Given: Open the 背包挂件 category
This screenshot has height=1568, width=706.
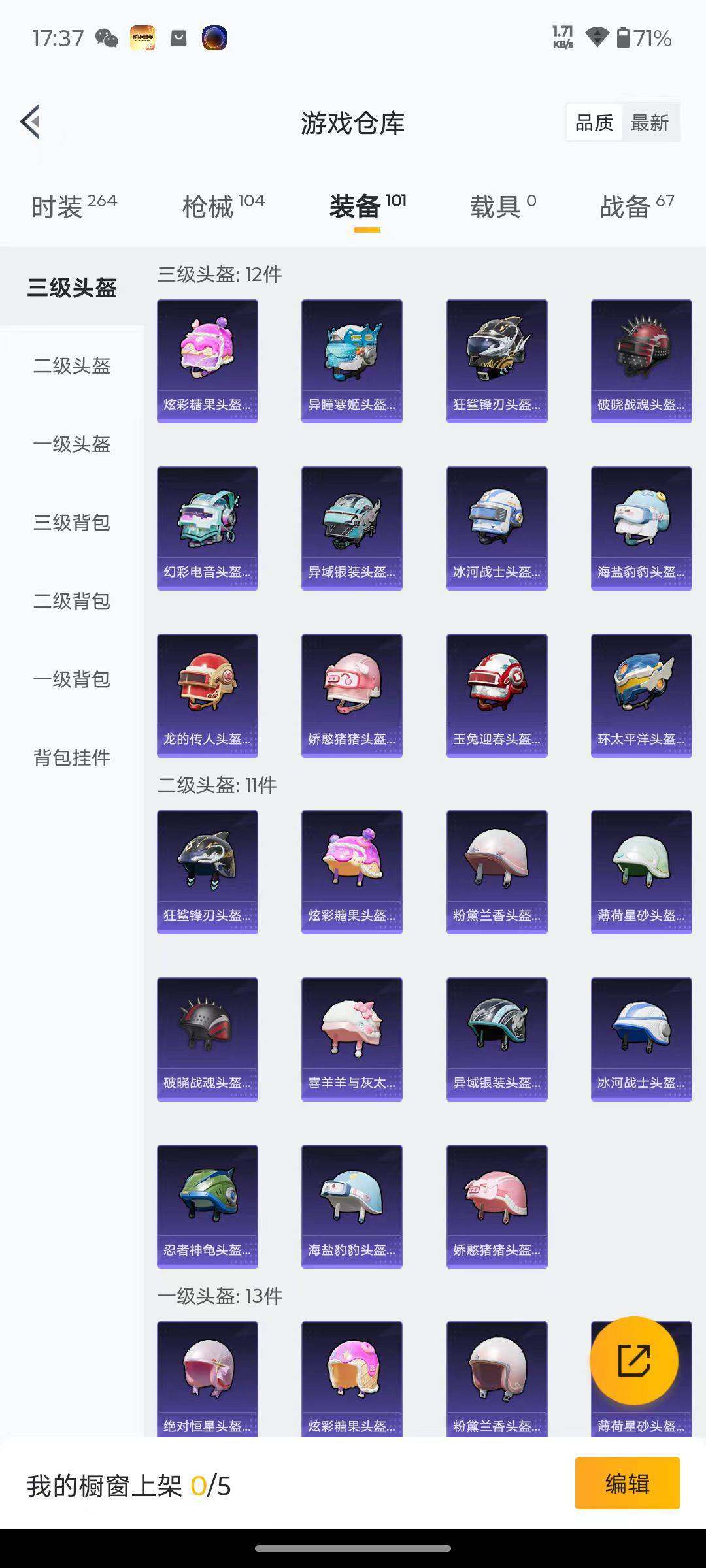Looking at the screenshot, I should (72, 758).
